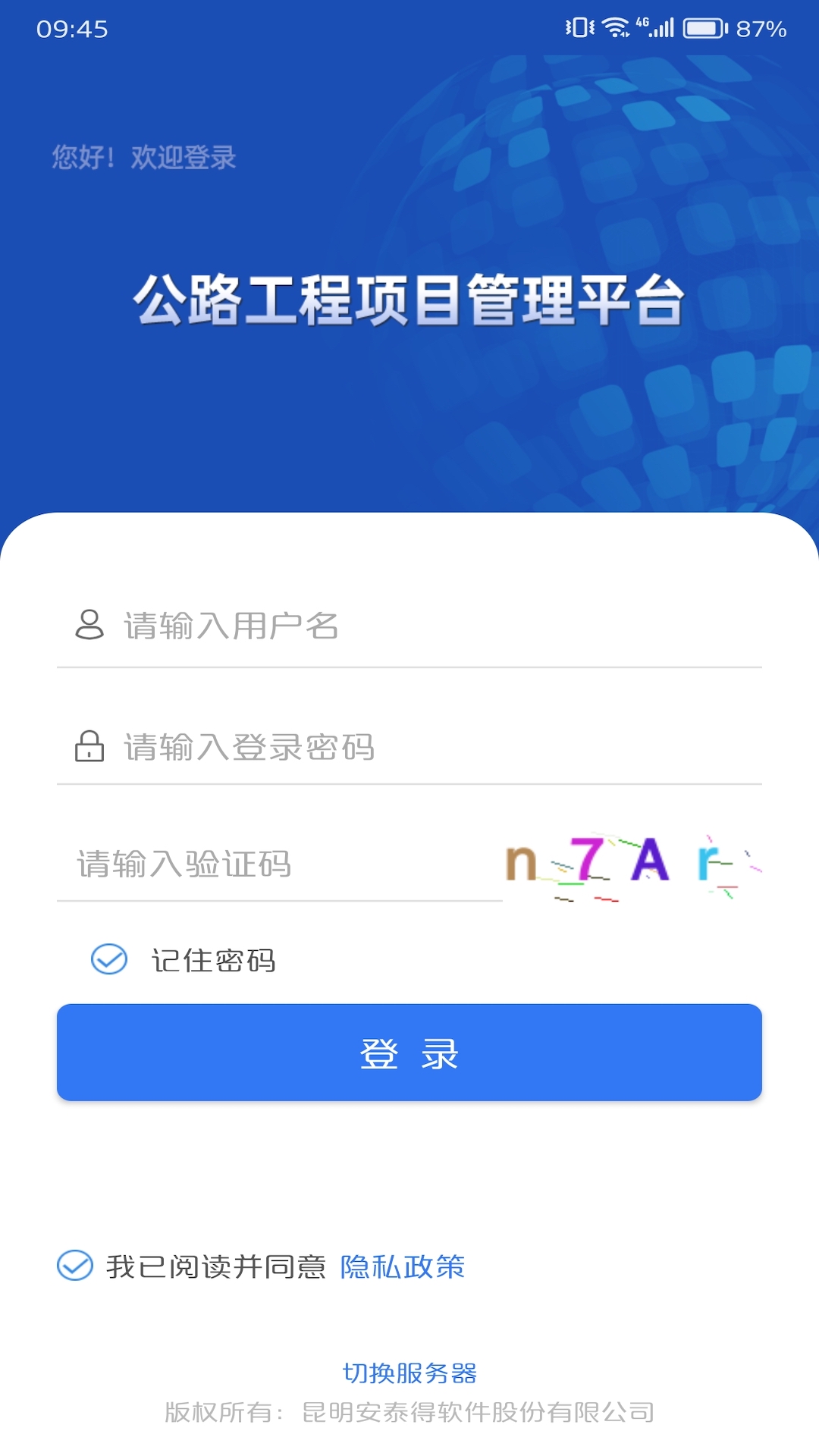Screen dimensions: 819x1456
Task: Open the 隐私政策 privacy policy link
Action: (403, 1265)
